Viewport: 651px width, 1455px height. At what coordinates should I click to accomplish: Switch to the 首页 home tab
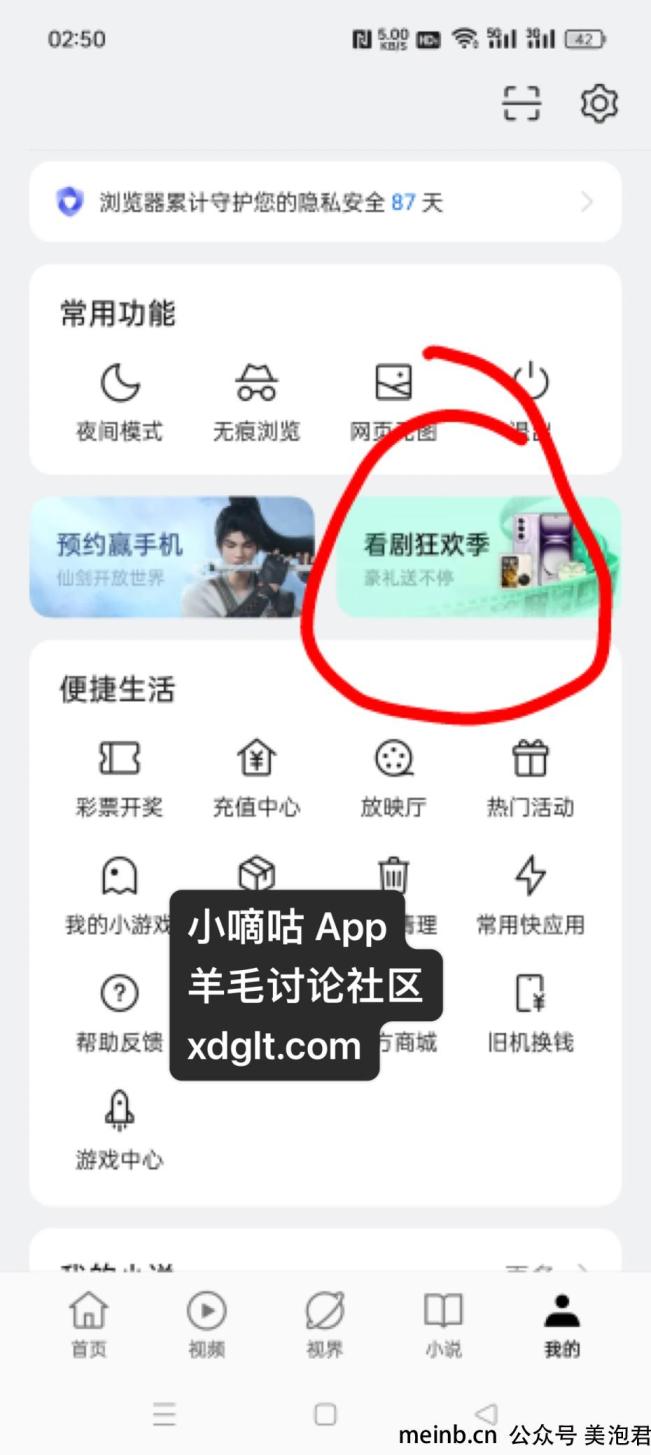(88, 1324)
